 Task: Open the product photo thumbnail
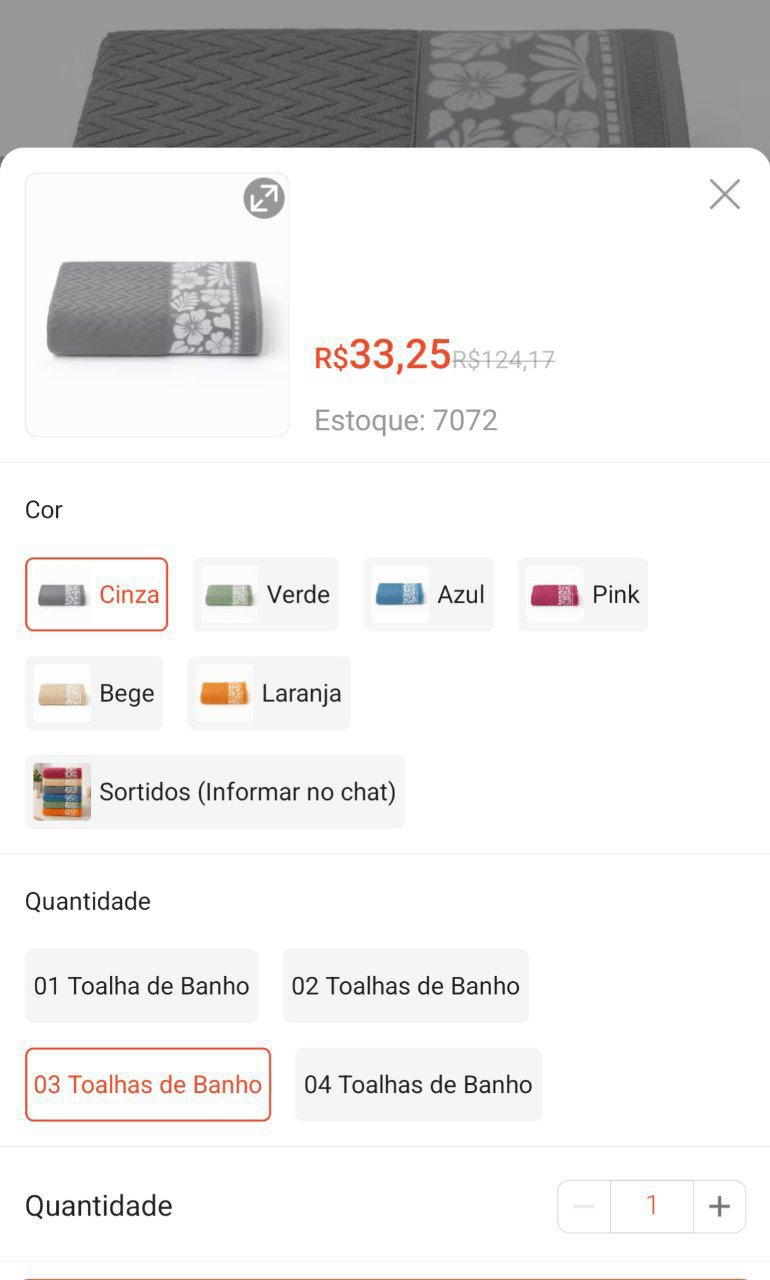pyautogui.click(x=157, y=305)
